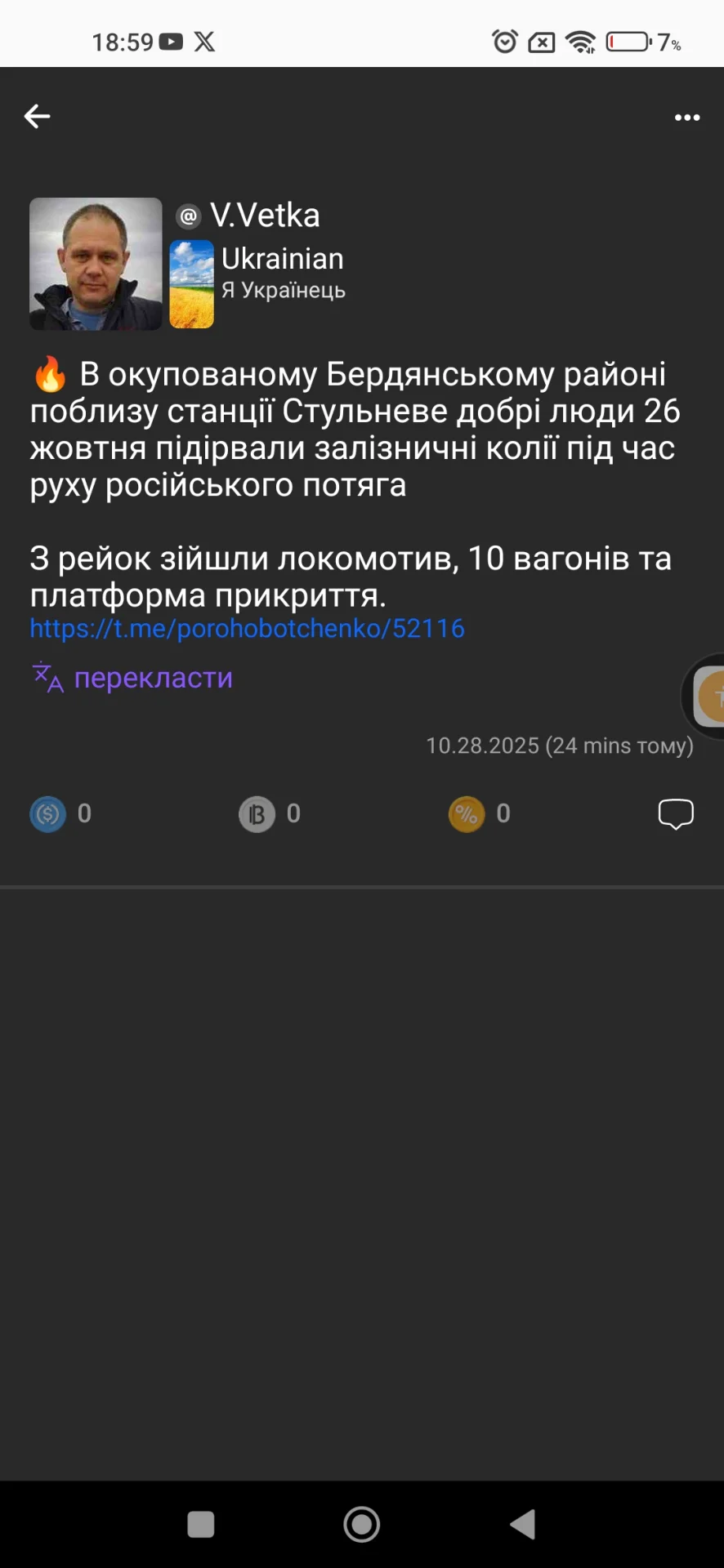The image size is (724, 1568).
Task: Tap the blue dollar coin reaction
Action: [48, 814]
